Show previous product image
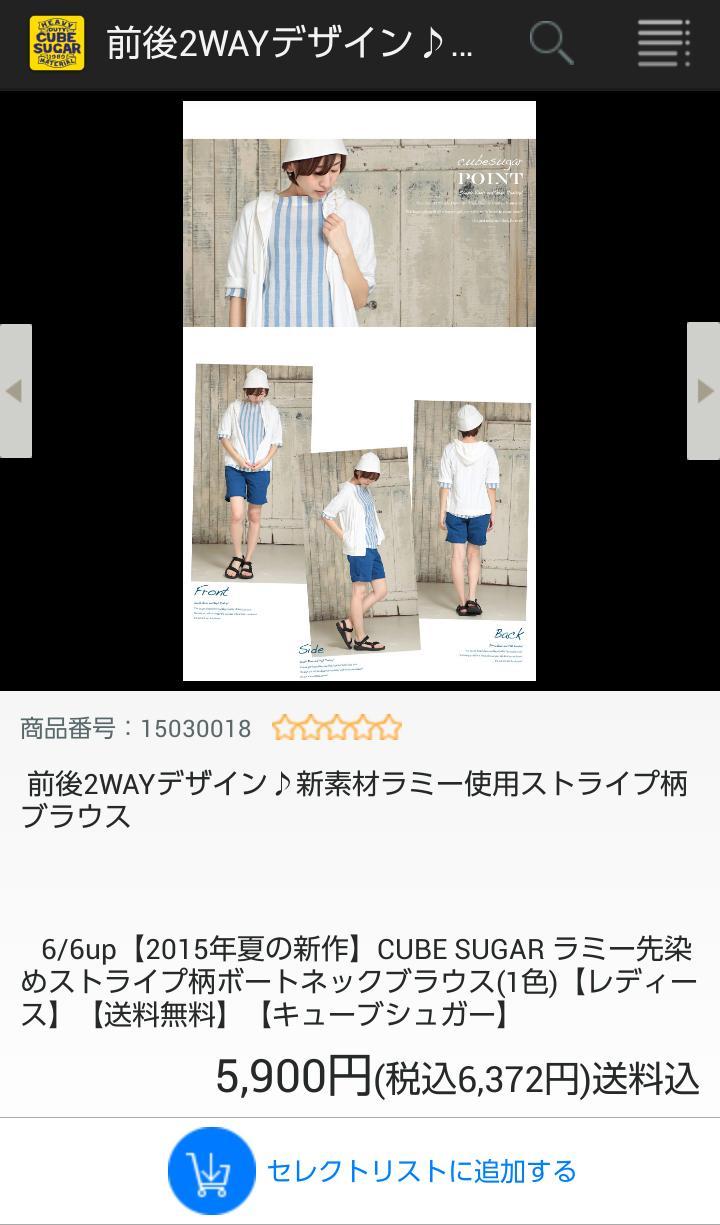 15,390
